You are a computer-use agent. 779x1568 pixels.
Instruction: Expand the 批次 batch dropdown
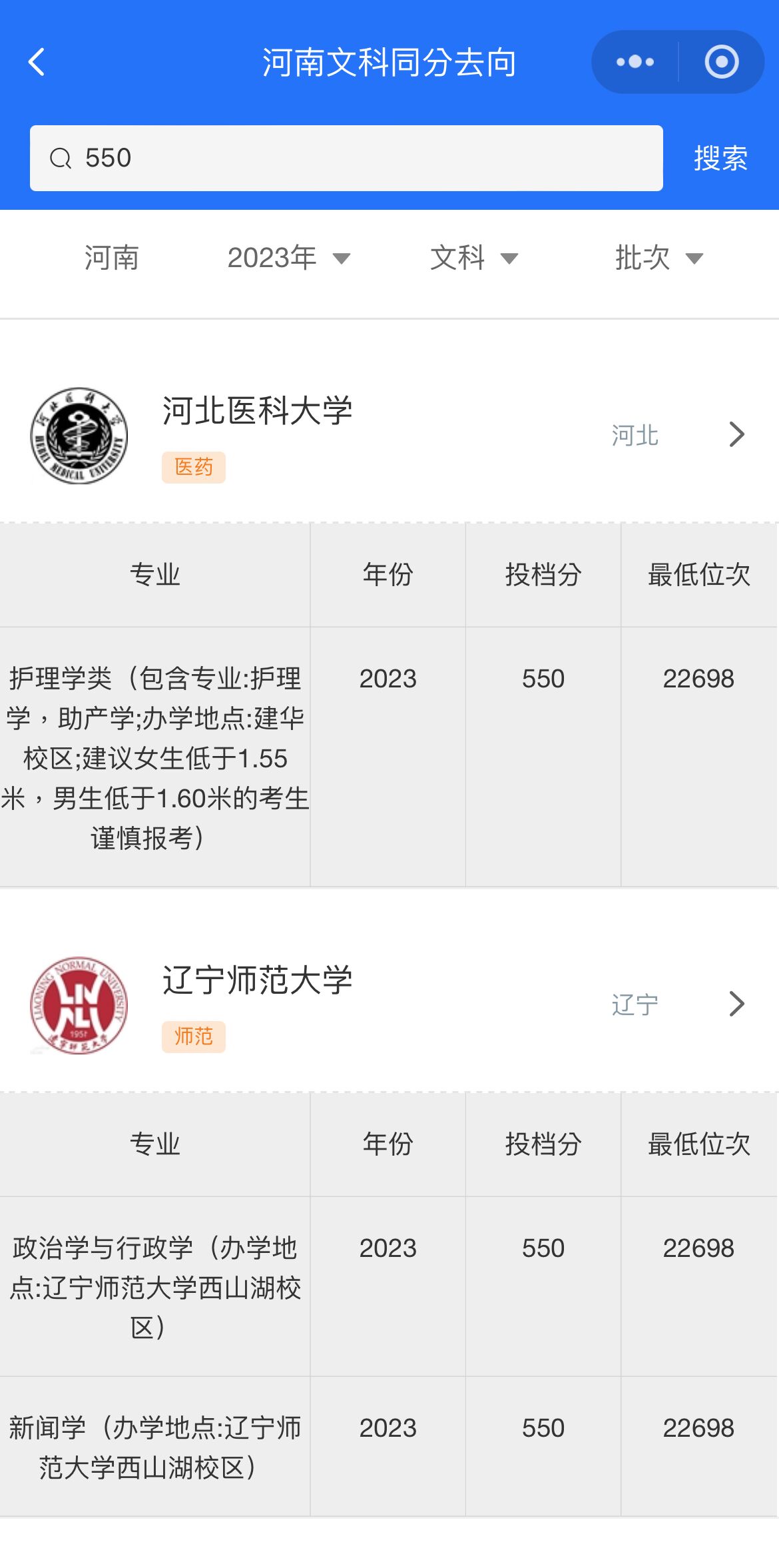click(x=659, y=258)
